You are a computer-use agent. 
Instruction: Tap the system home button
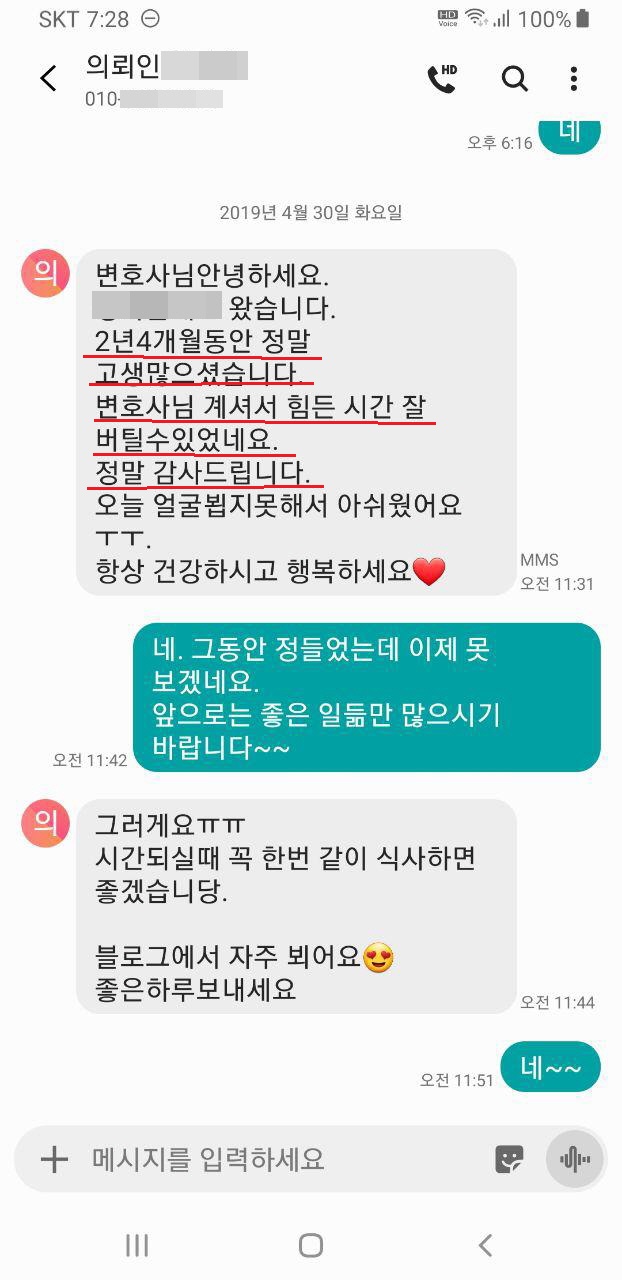(x=311, y=1245)
